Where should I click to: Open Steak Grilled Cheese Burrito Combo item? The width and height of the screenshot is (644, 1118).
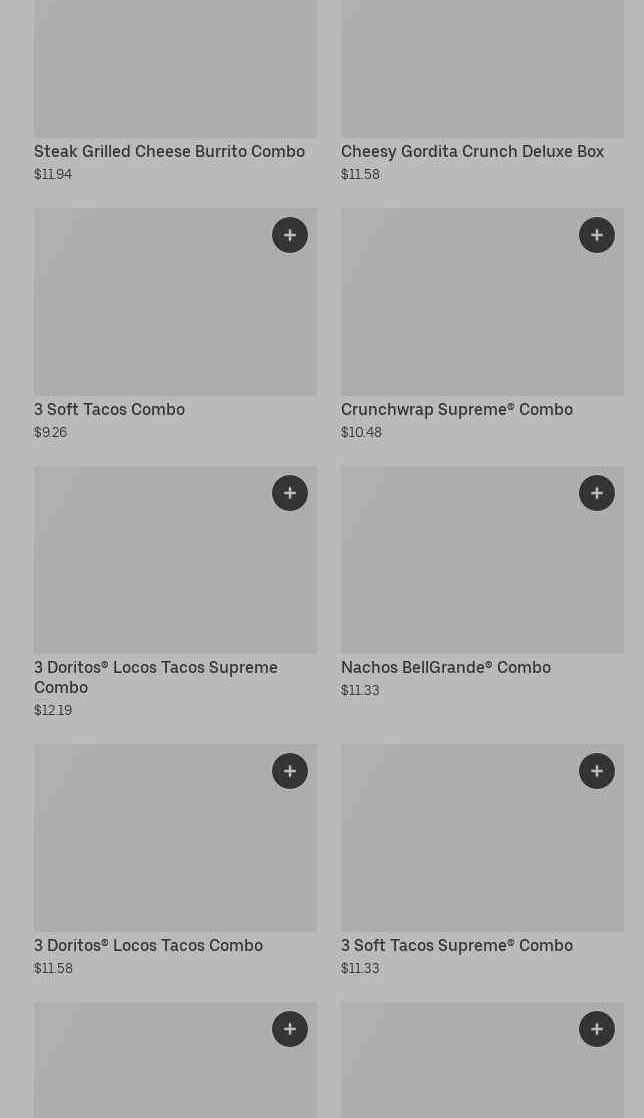169,152
